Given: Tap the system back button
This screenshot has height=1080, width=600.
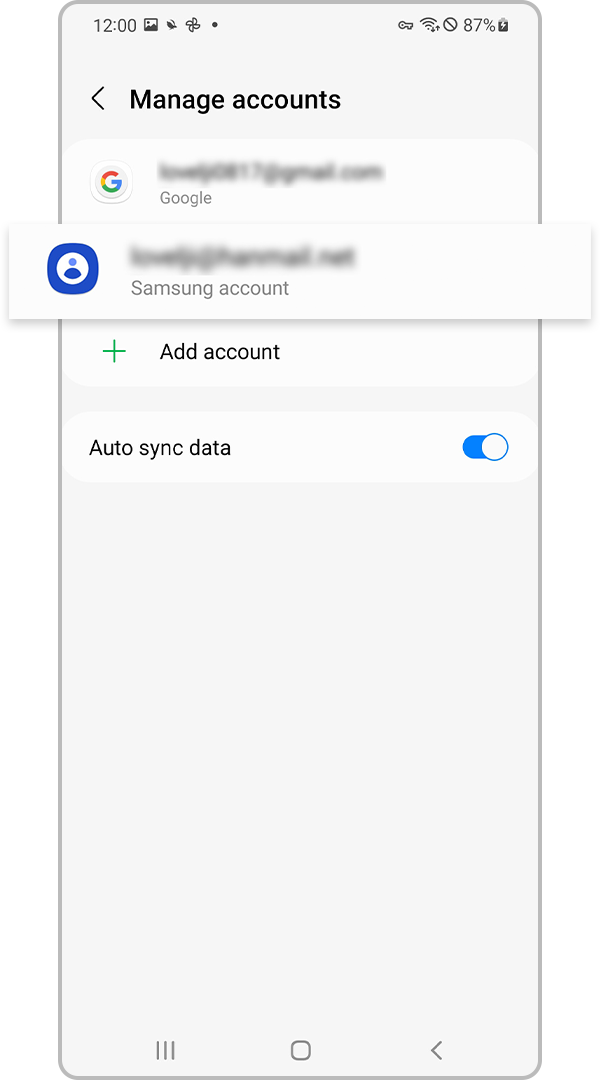Looking at the screenshot, I should (x=436, y=1049).
